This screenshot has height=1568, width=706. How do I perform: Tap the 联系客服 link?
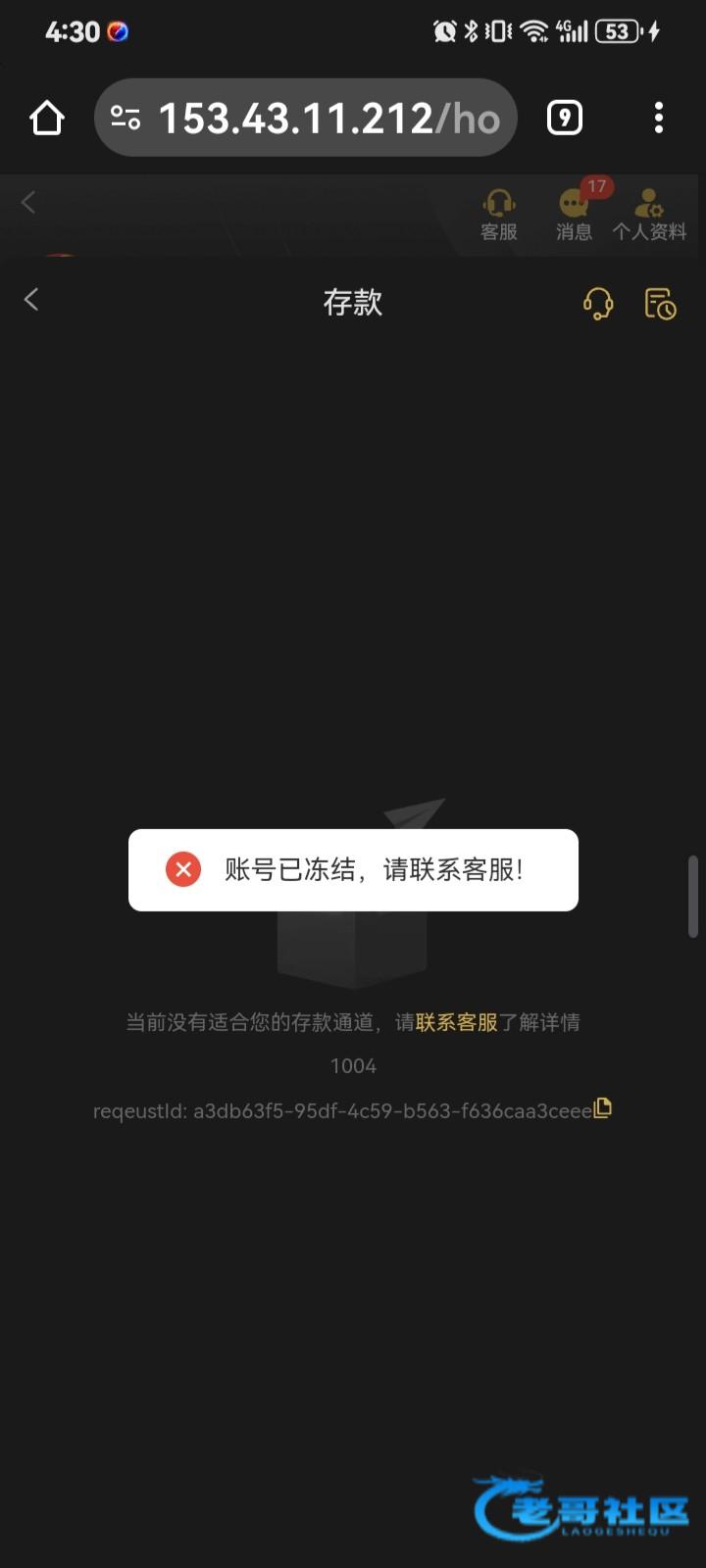point(457,1022)
